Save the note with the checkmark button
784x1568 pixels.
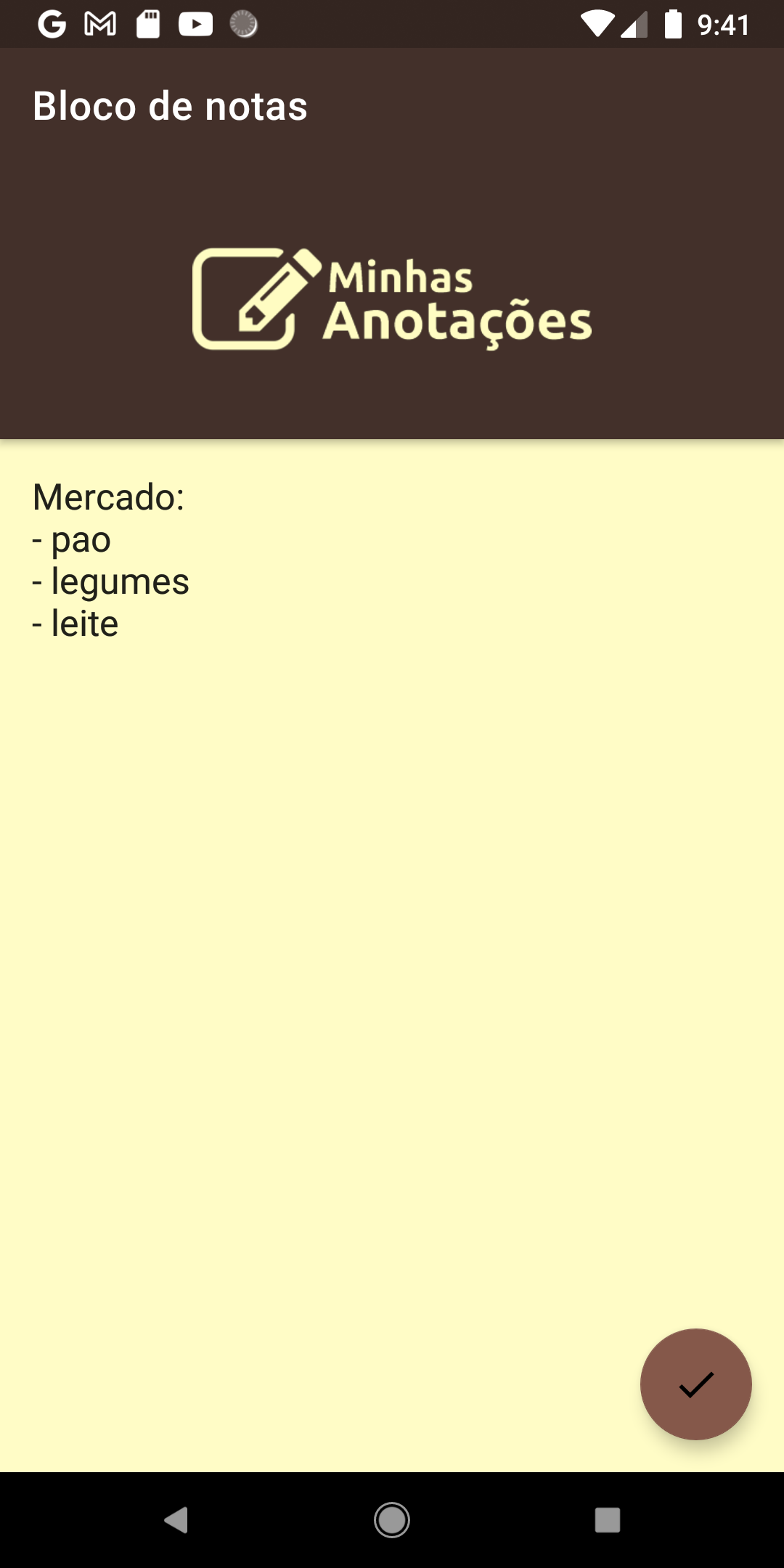tap(697, 1385)
